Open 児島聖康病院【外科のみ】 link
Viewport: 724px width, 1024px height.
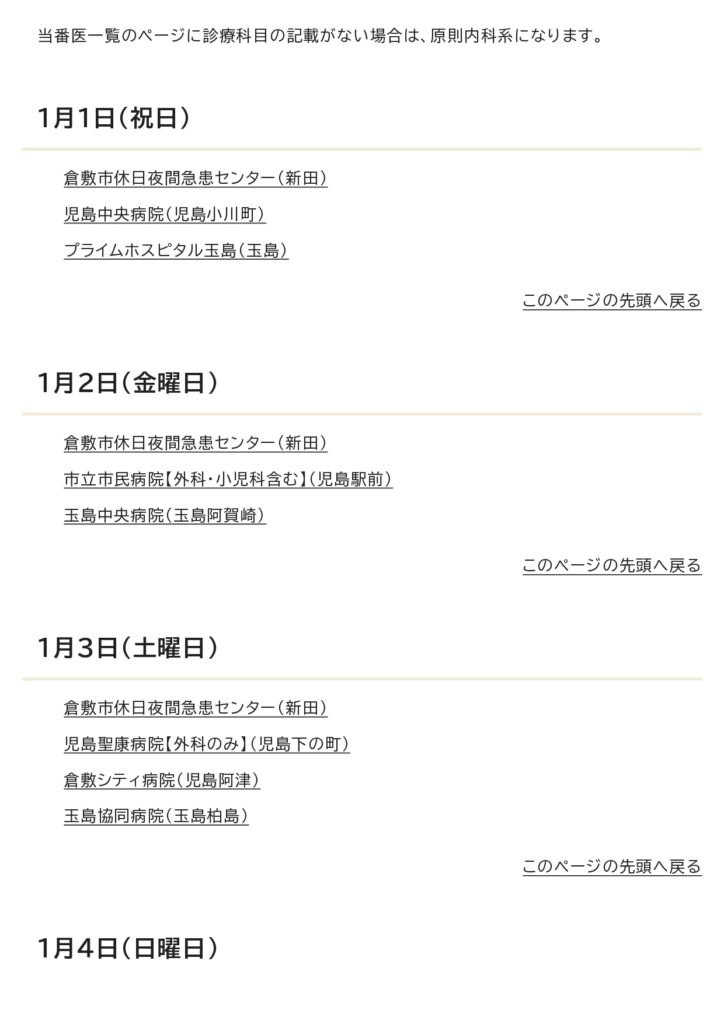(206, 744)
